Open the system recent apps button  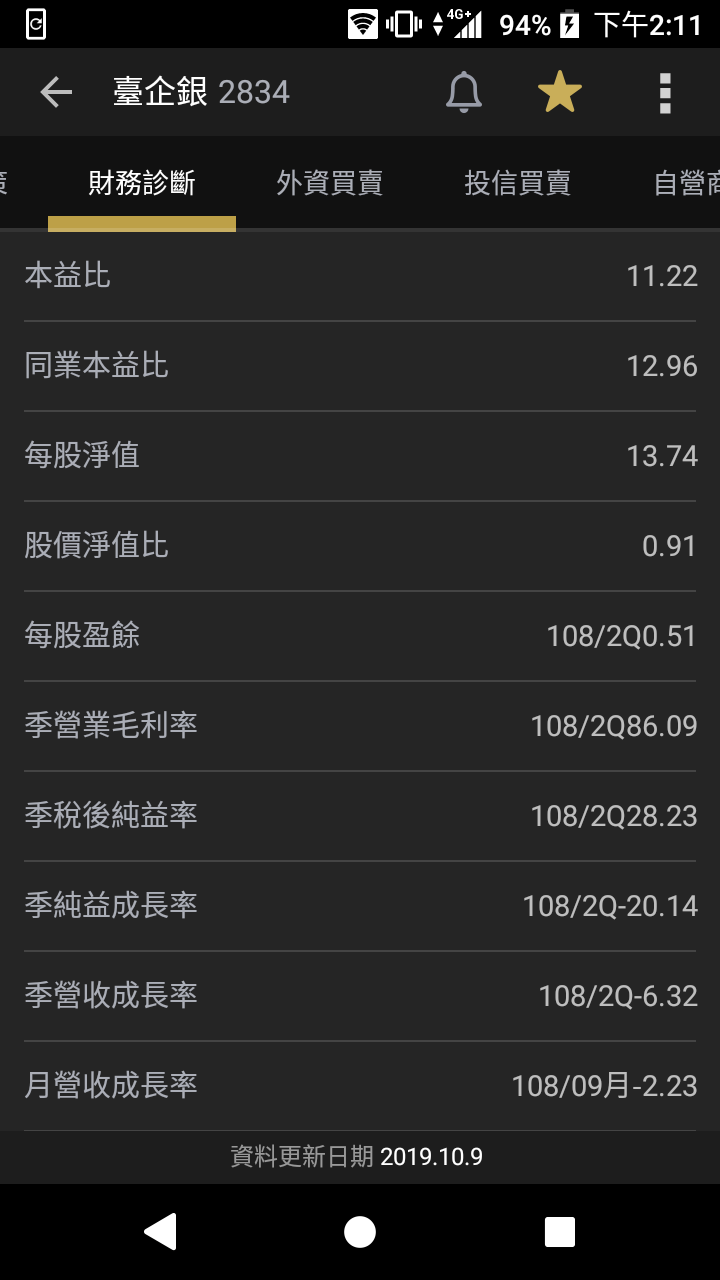560,1232
